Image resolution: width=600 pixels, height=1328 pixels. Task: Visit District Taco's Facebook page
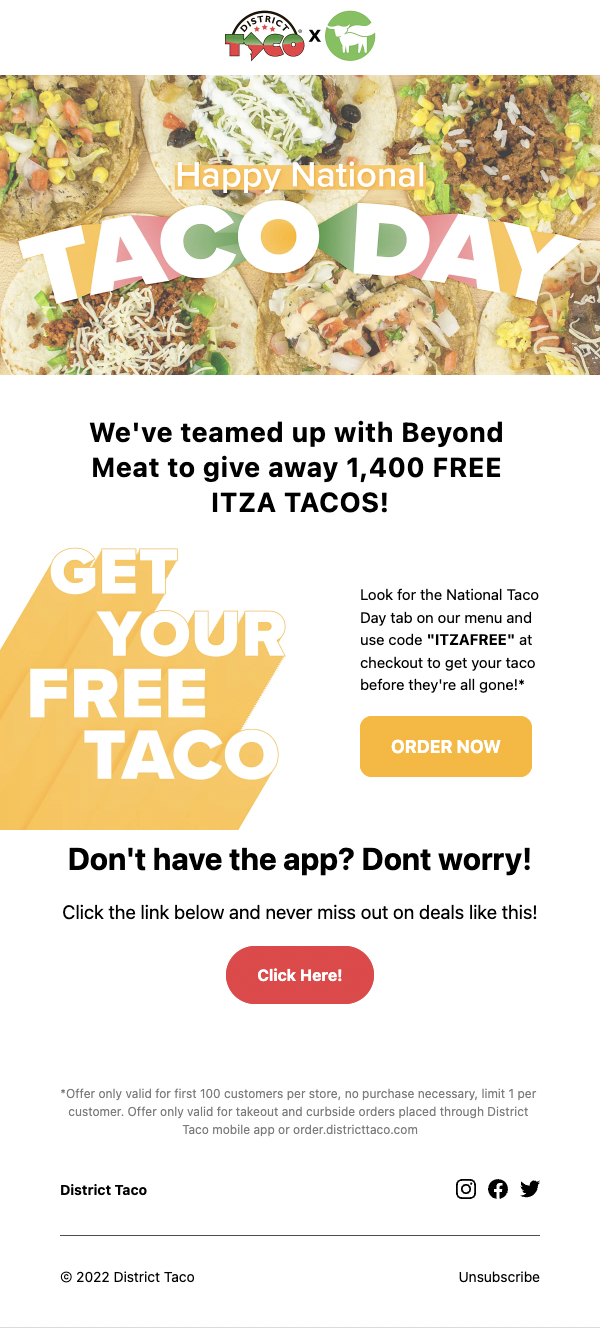(498, 1189)
